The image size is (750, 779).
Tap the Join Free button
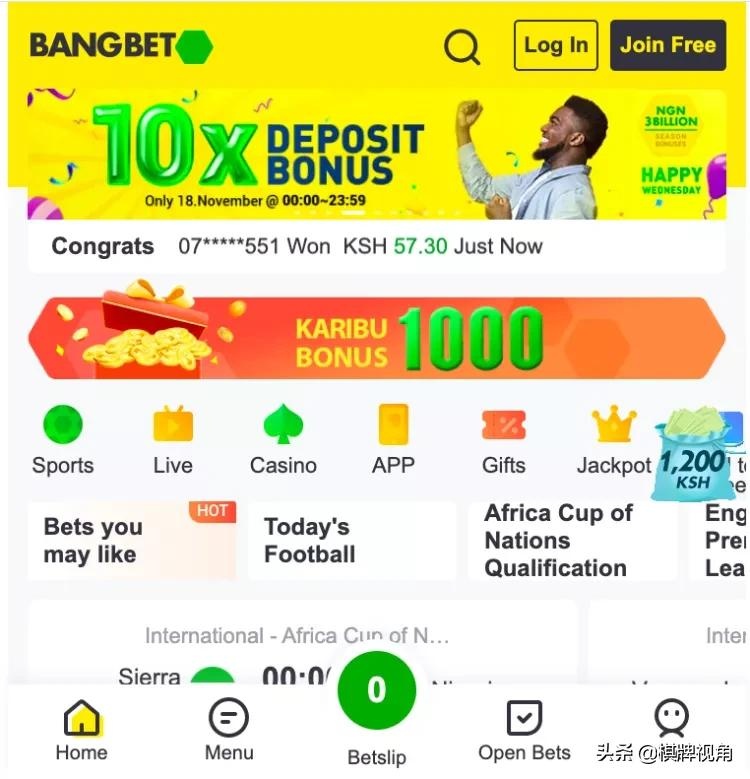pos(667,46)
